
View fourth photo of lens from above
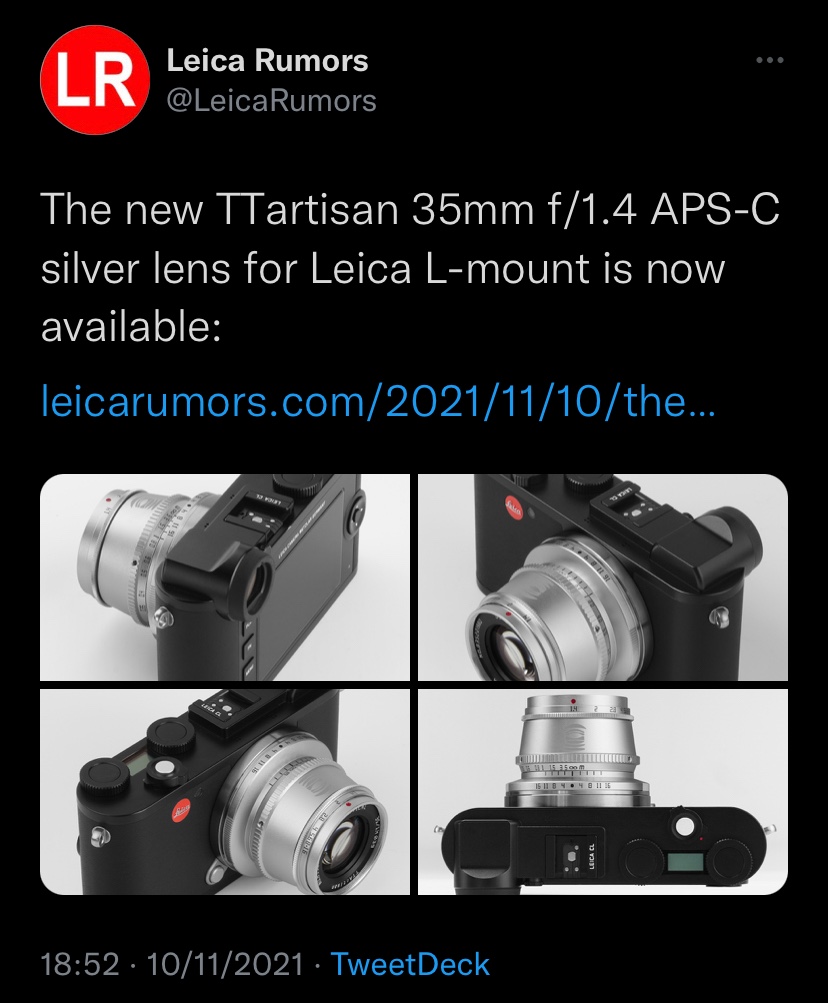[603, 791]
